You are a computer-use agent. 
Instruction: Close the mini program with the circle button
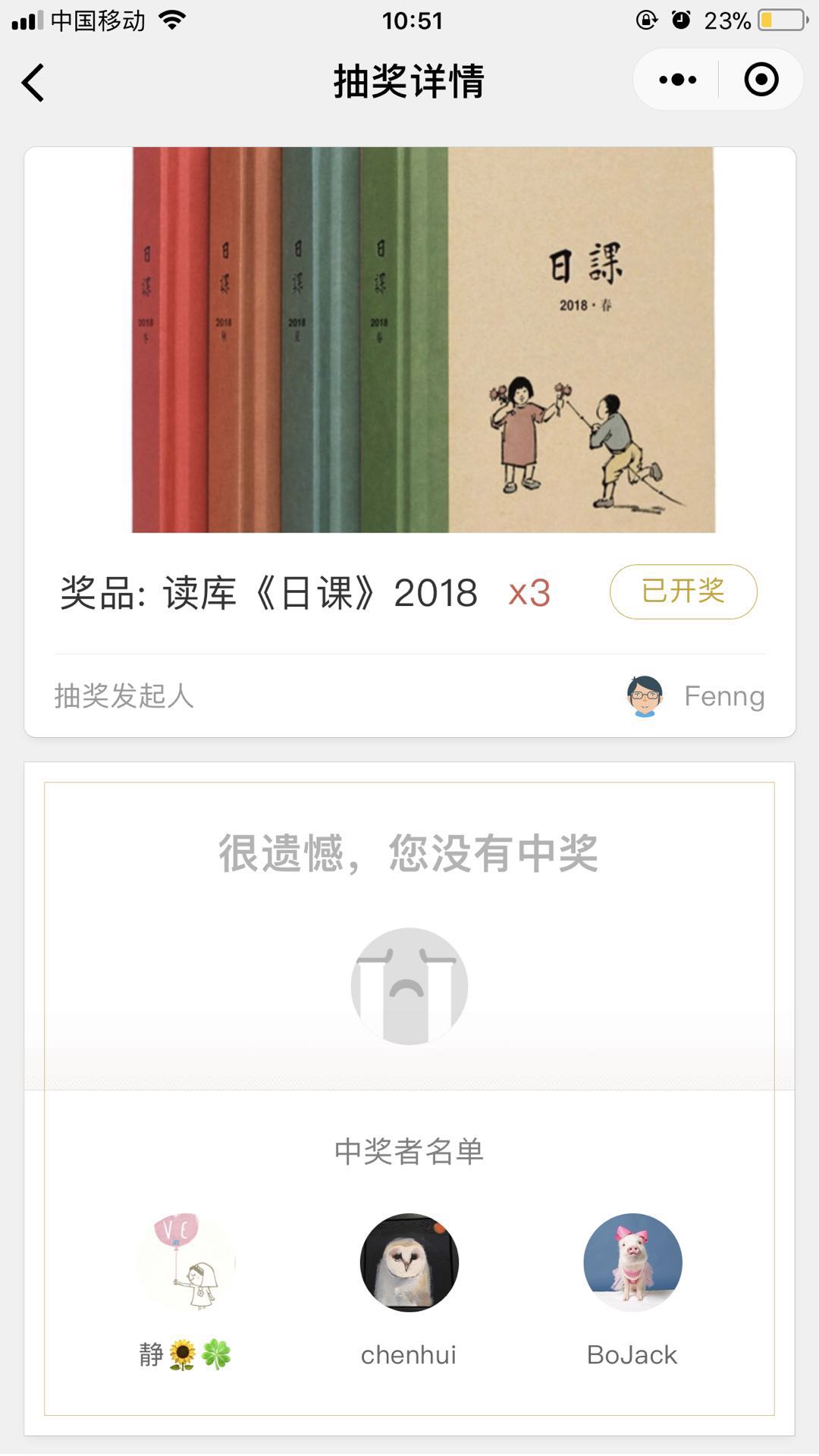point(761,80)
